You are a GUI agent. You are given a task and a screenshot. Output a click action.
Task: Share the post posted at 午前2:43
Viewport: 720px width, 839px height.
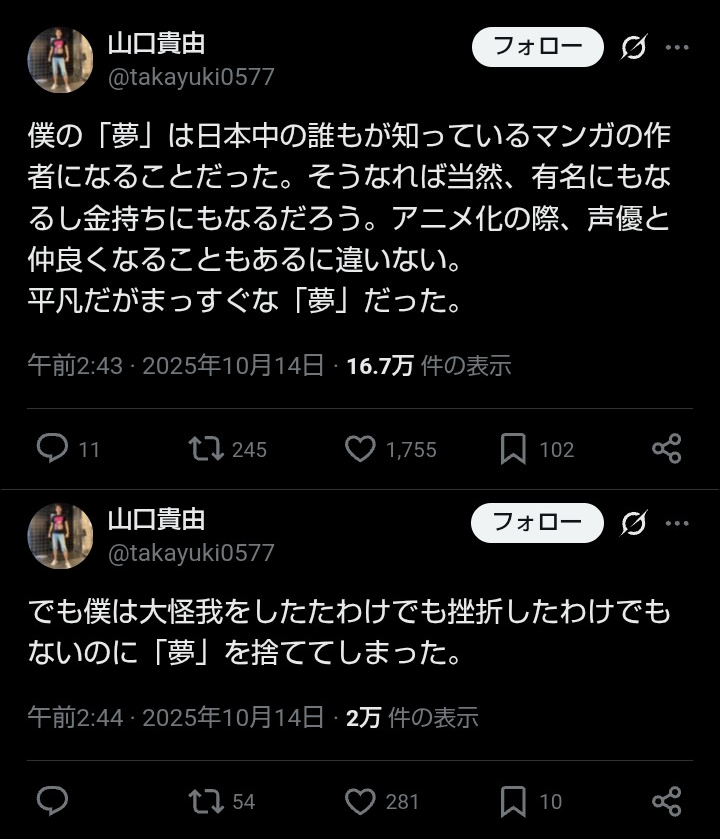pyautogui.click(x=667, y=449)
